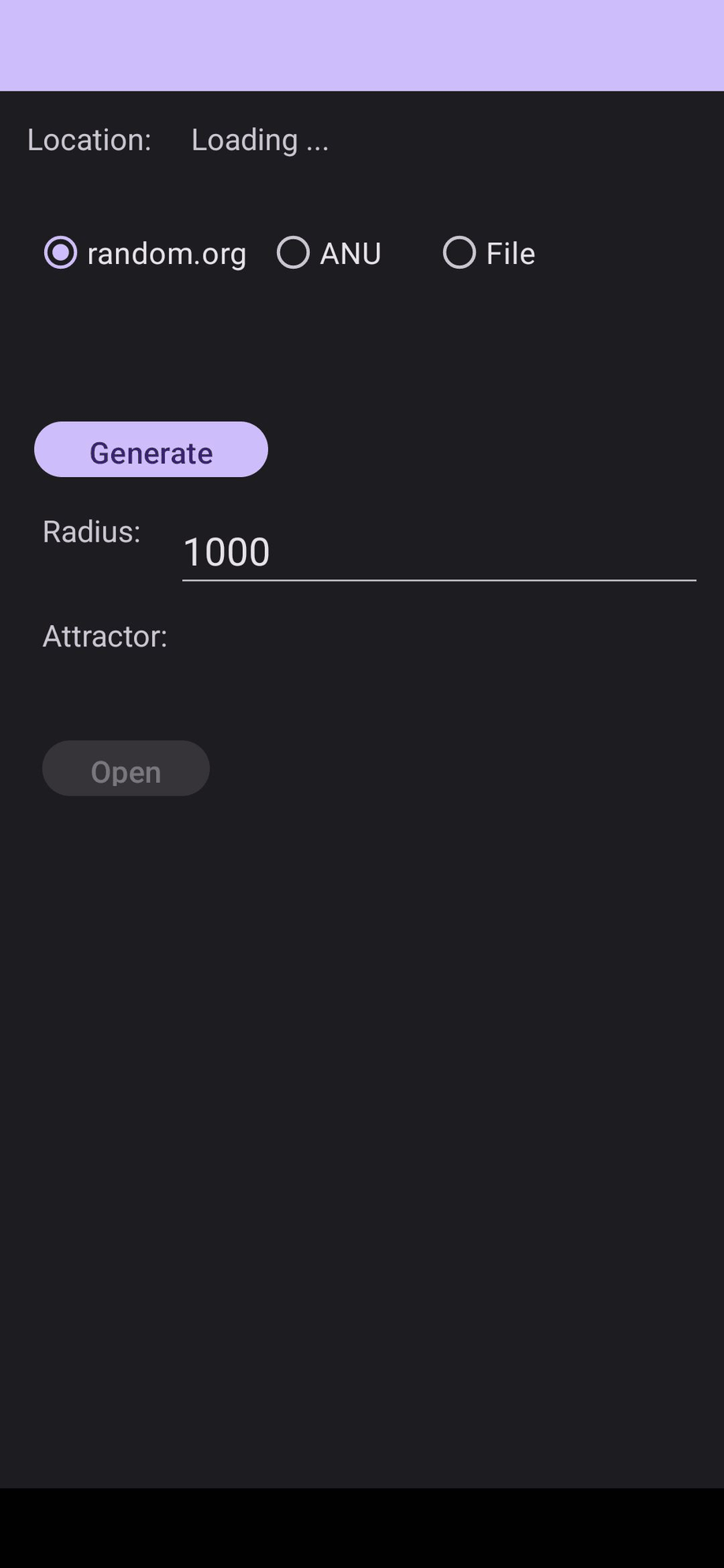
Task: Click the Radius label
Action: [91, 532]
